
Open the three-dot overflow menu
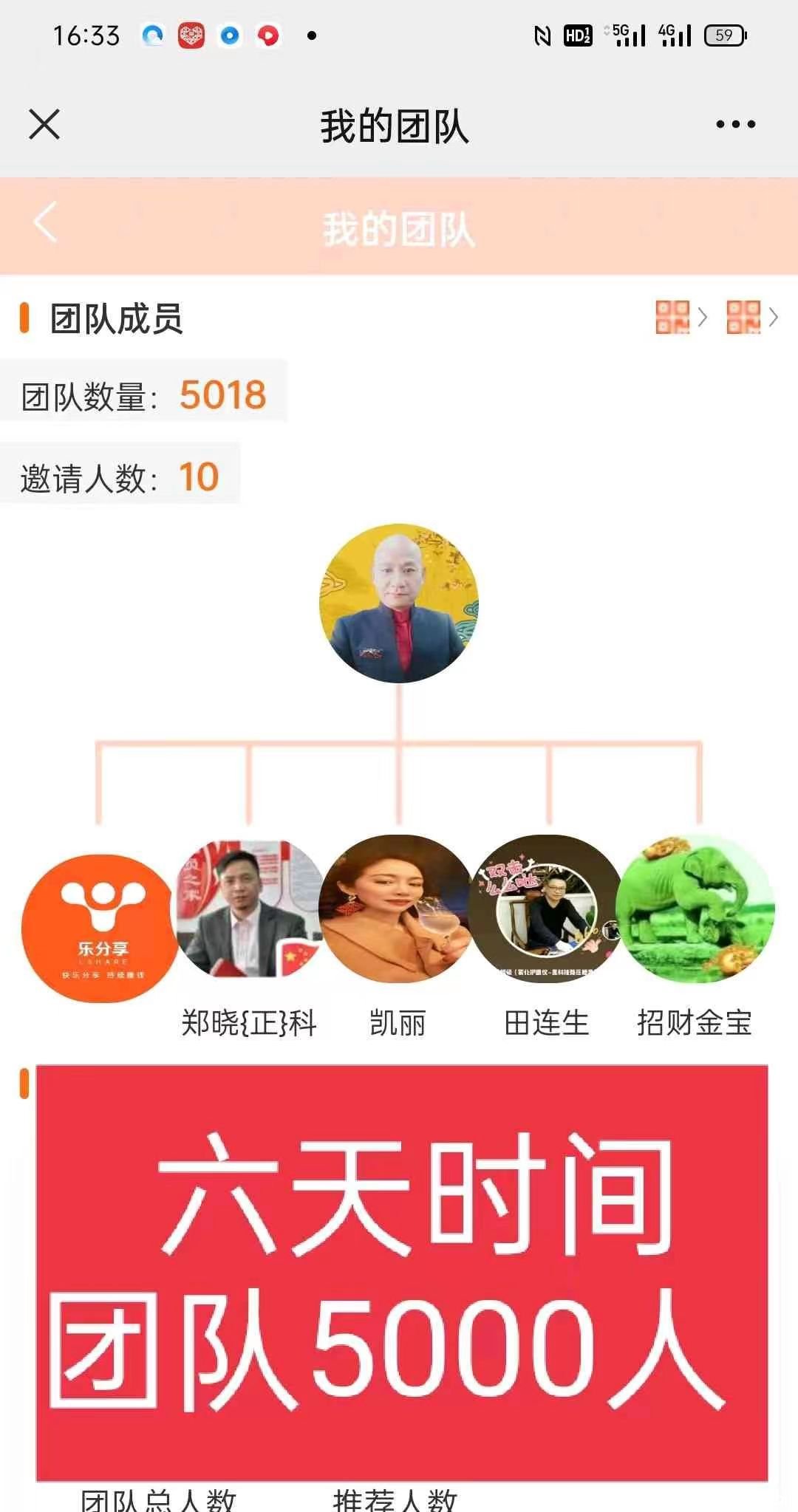click(735, 124)
